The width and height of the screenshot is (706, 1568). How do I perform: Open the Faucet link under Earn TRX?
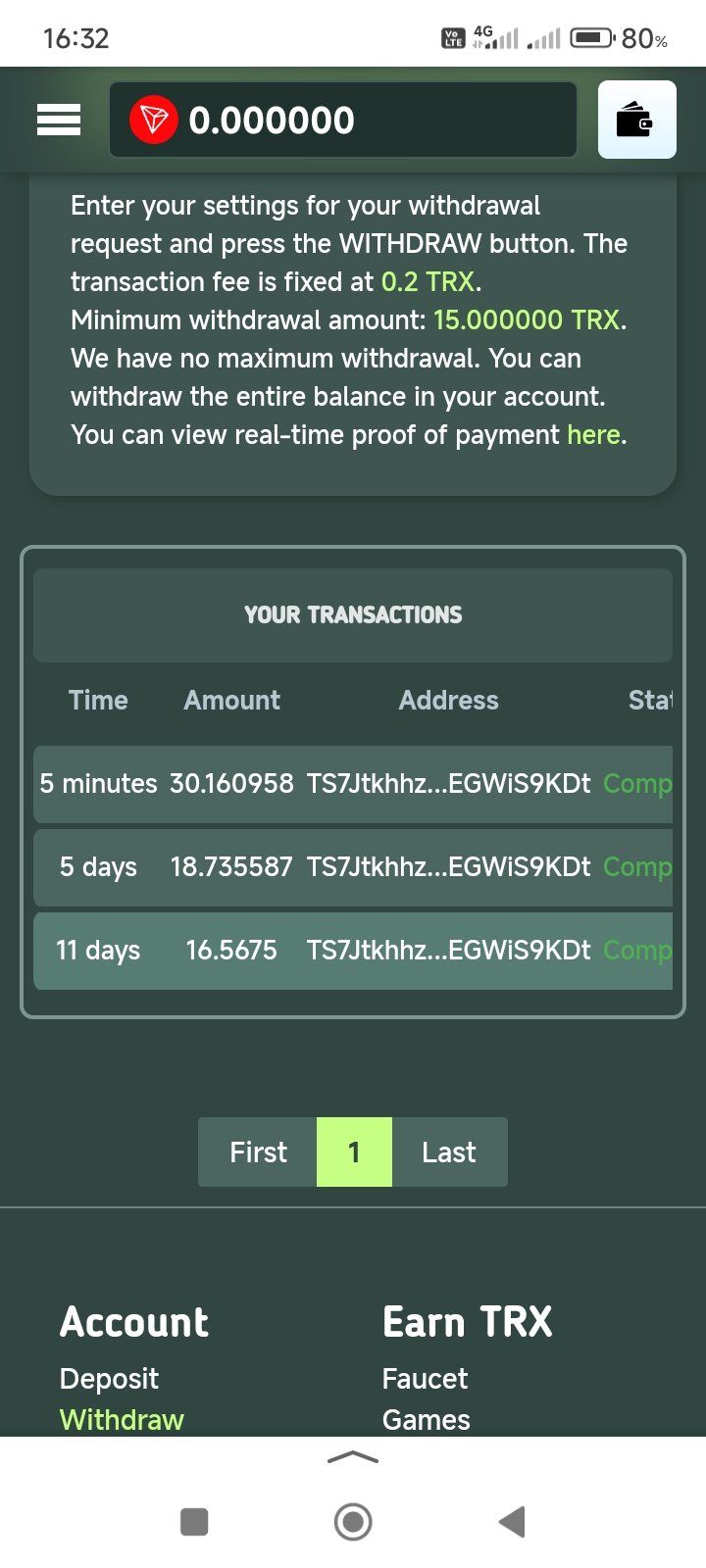click(425, 1379)
